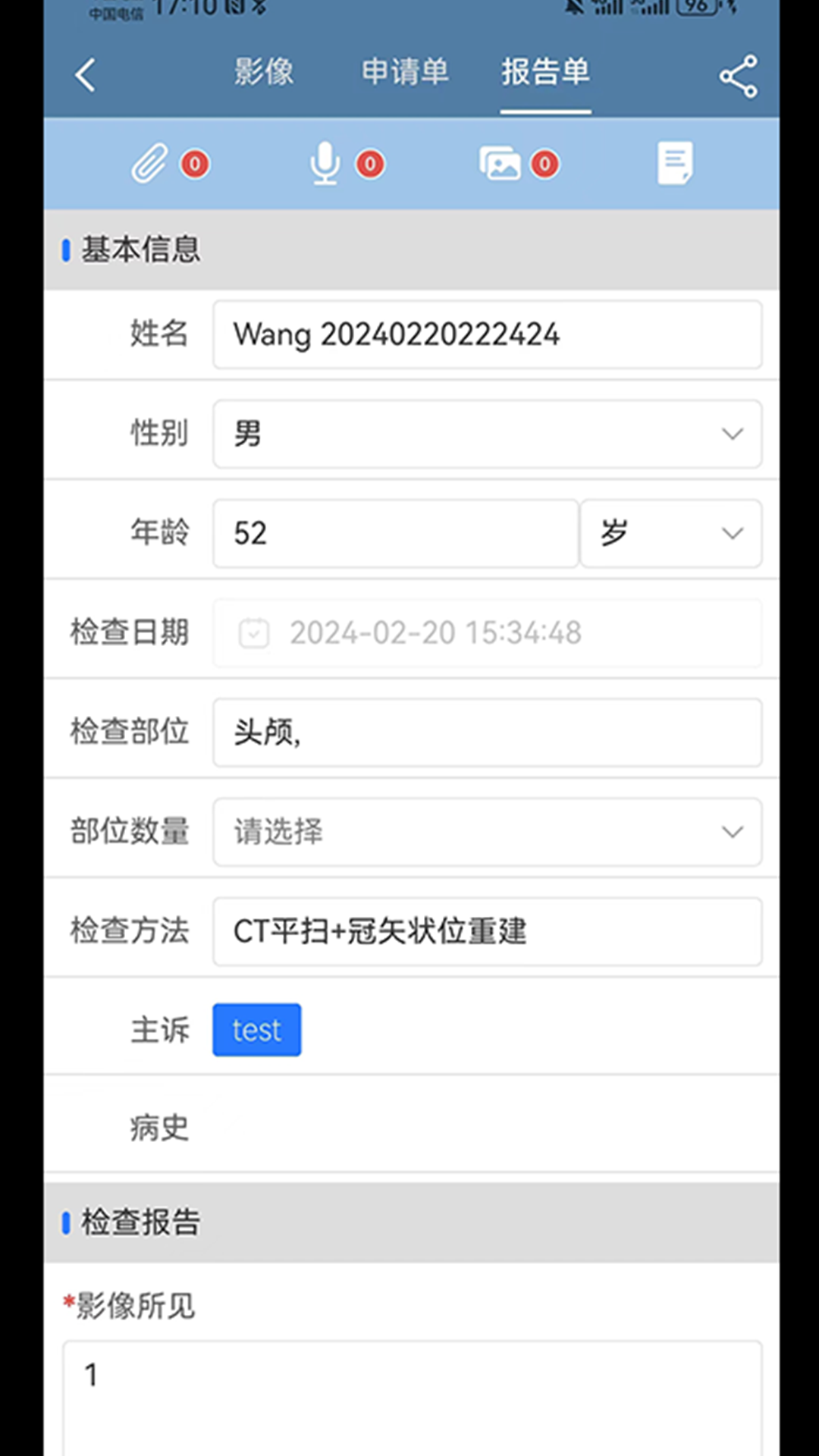Image resolution: width=819 pixels, height=1456 pixels.
Task: Expand the 部位数量 dropdown
Action: point(487,832)
